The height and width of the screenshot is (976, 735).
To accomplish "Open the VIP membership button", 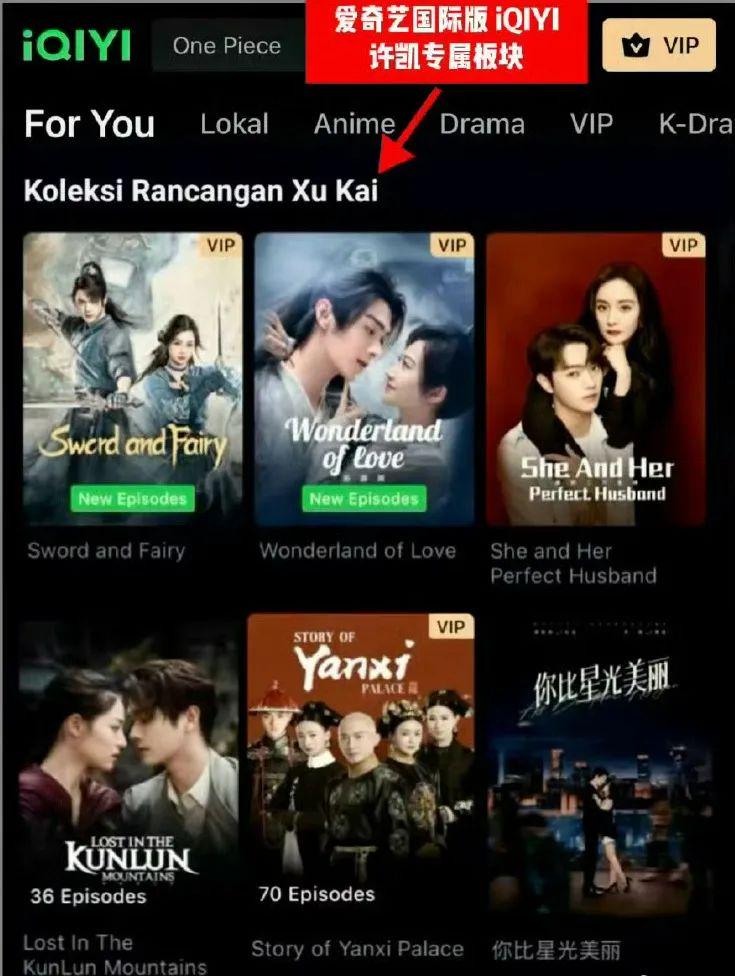I will pos(659,45).
